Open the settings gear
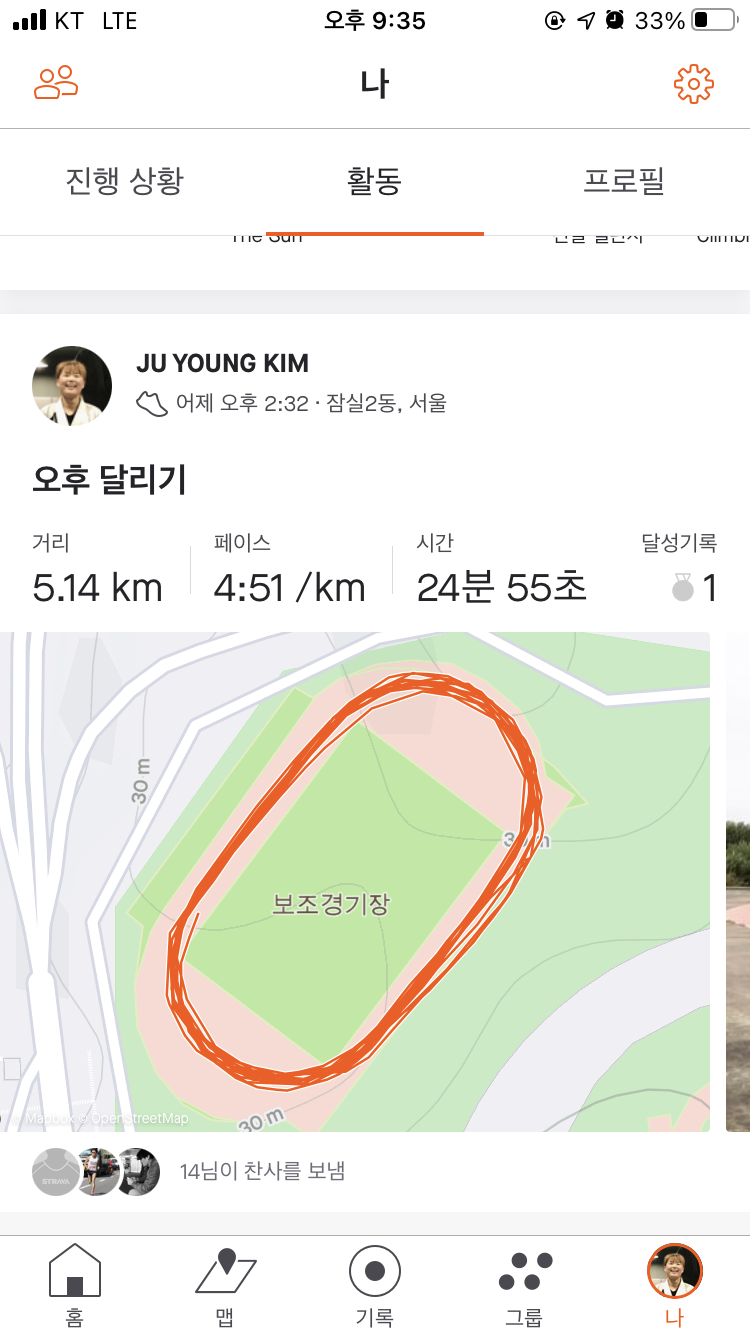The width and height of the screenshot is (750, 1334). [693, 83]
